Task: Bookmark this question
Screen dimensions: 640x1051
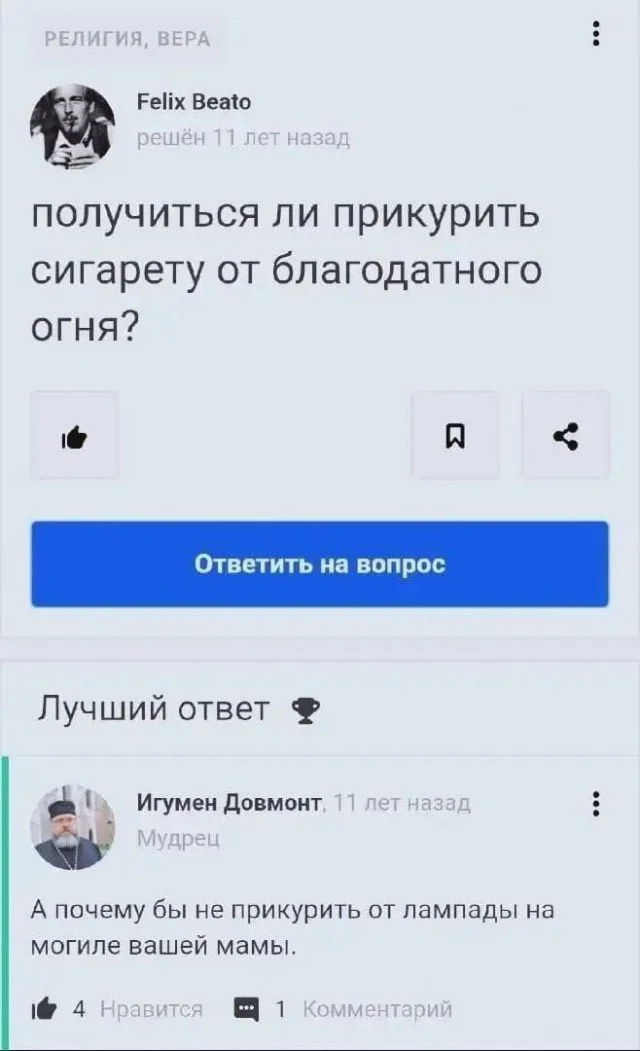Action: pyautogui.click(x=455, y=435)
